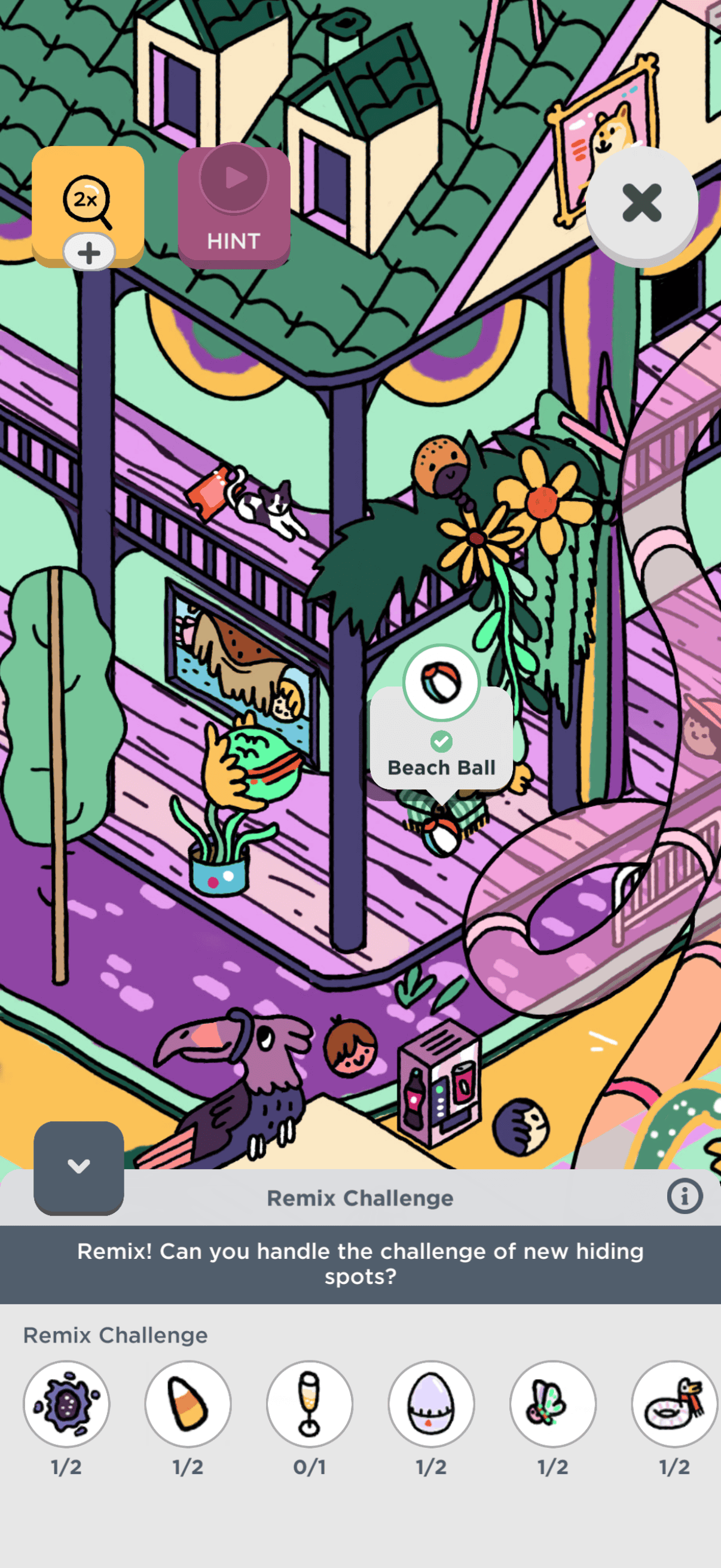Select the candy corn item to find
This screenshot has height=1568, width=721.
[188, 1404]
